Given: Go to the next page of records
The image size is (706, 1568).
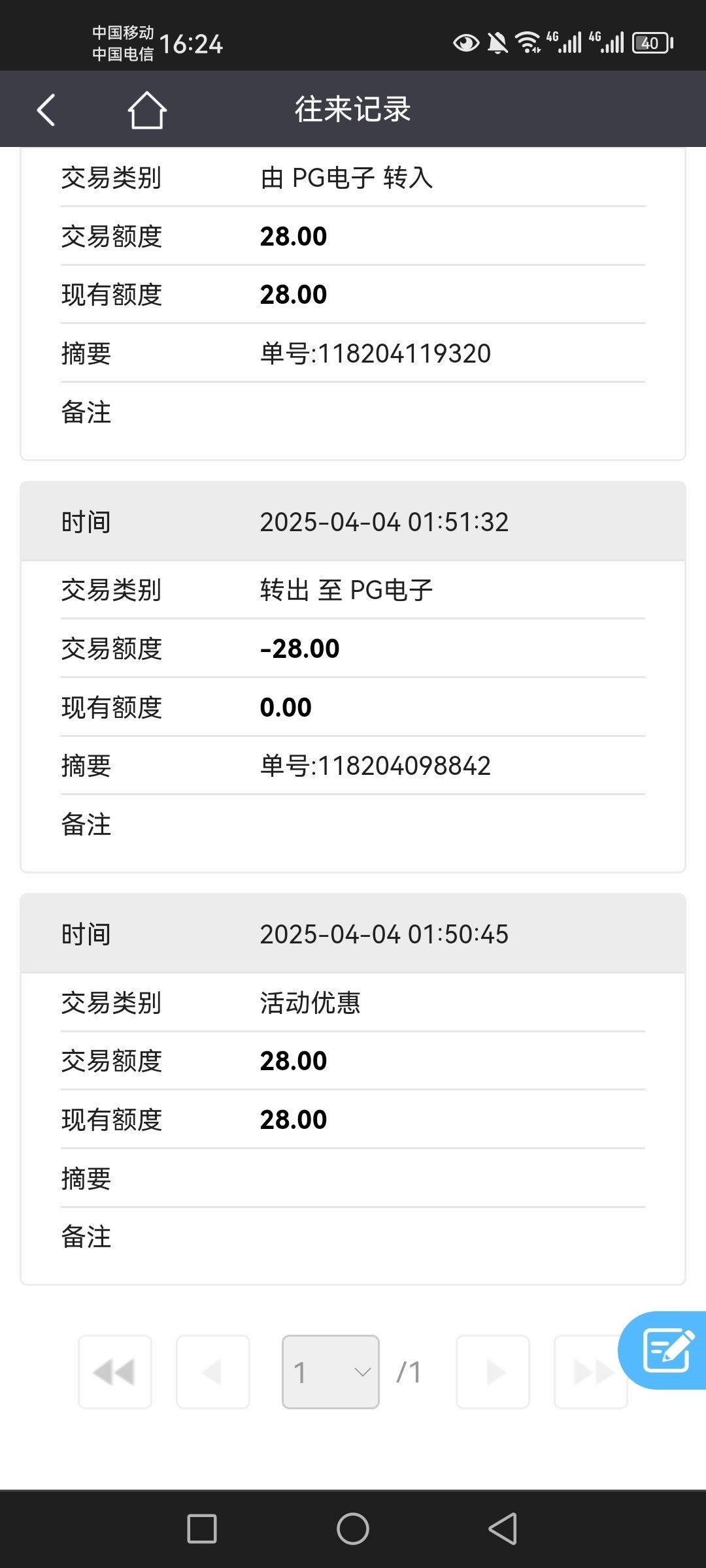Looking at the screenshot, I should [x=493, y=1372].
